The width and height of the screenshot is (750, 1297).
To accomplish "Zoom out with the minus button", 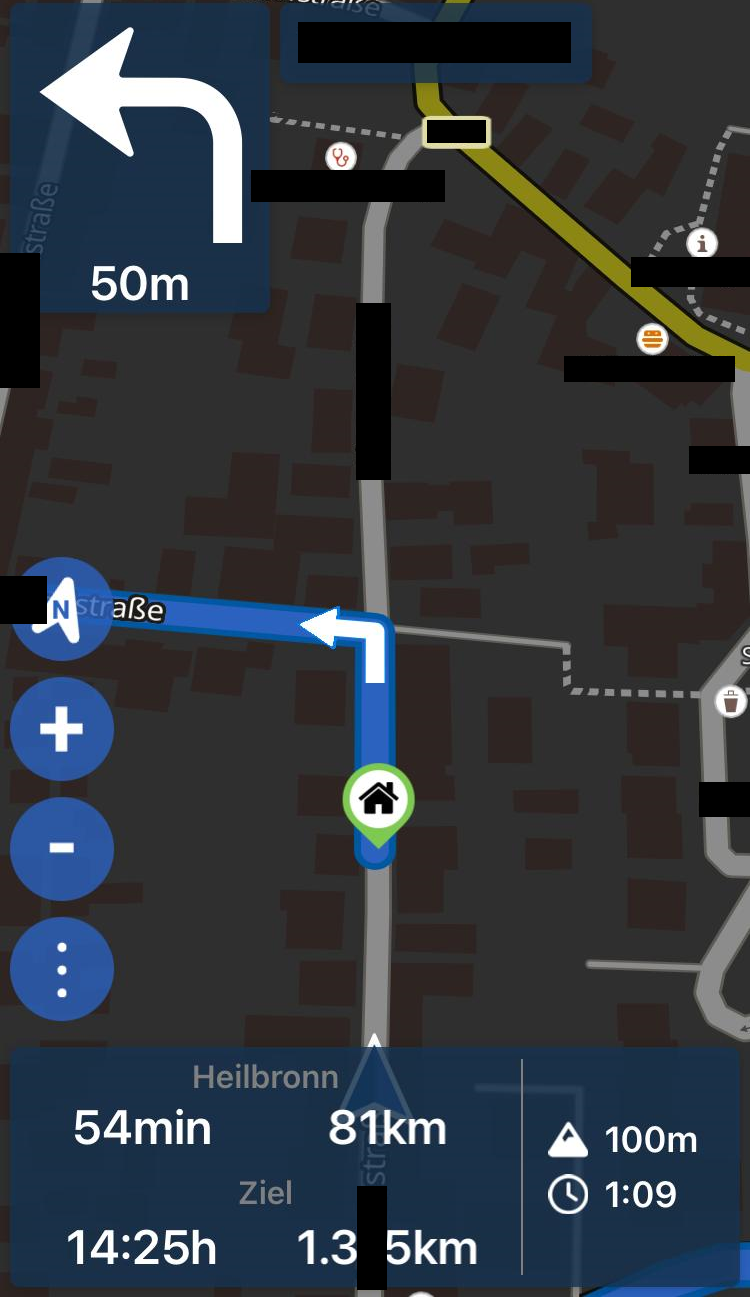I will click(x=62, y=849).
